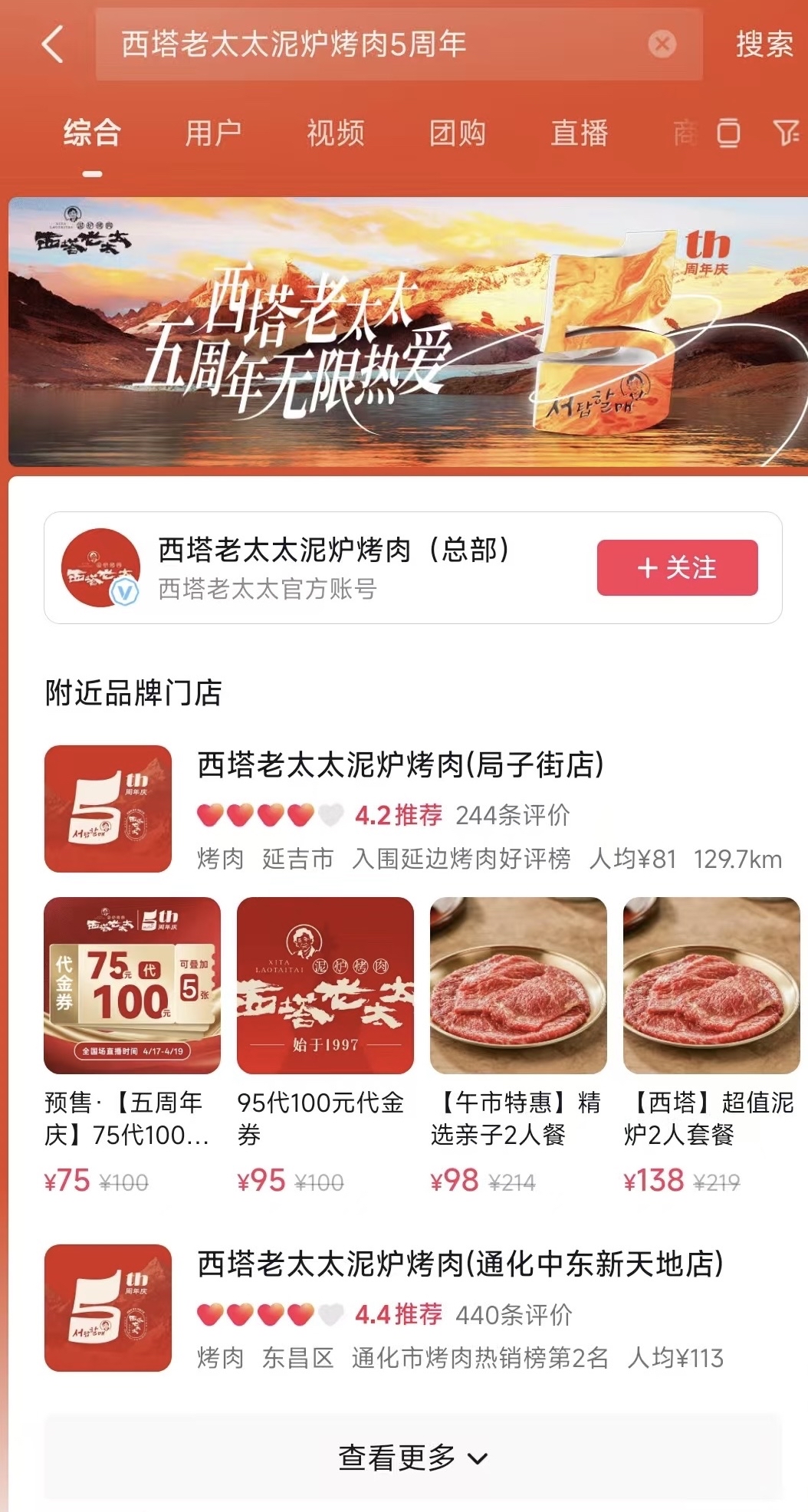Open the 超值泥炉2人套餐 deal

pyautogui.click(x=711, y=1043)
